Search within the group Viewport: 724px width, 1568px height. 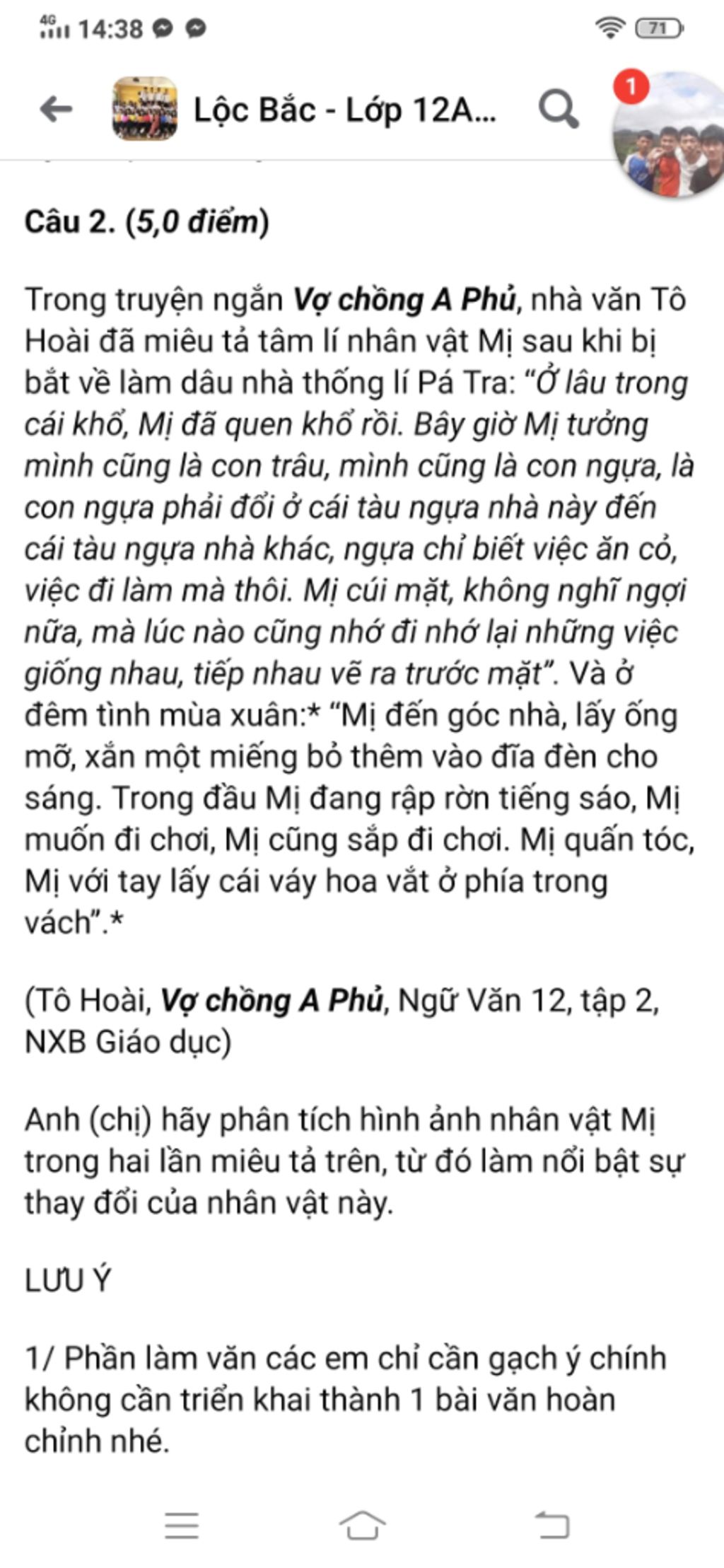tap(558, 110)
